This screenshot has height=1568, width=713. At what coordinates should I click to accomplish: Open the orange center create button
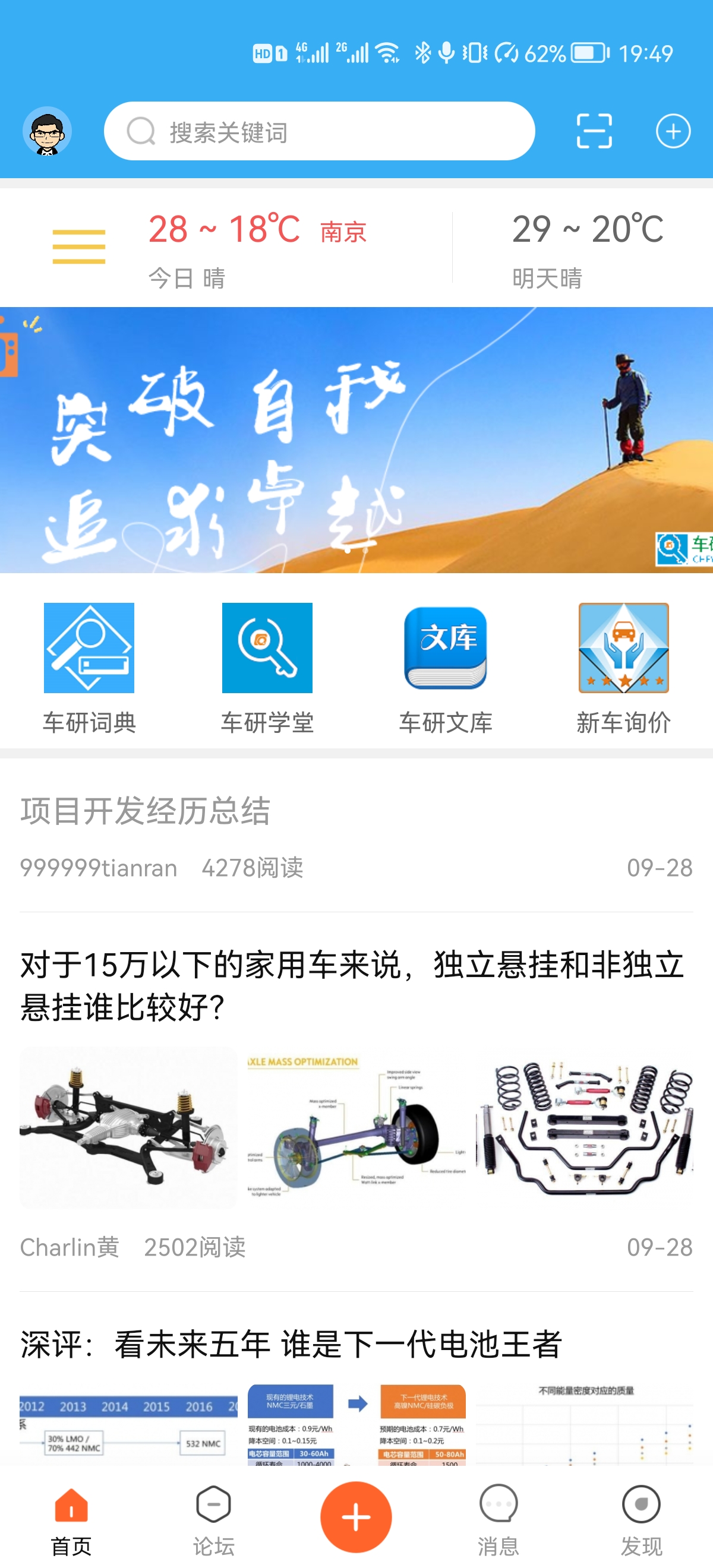(356, 1517)
